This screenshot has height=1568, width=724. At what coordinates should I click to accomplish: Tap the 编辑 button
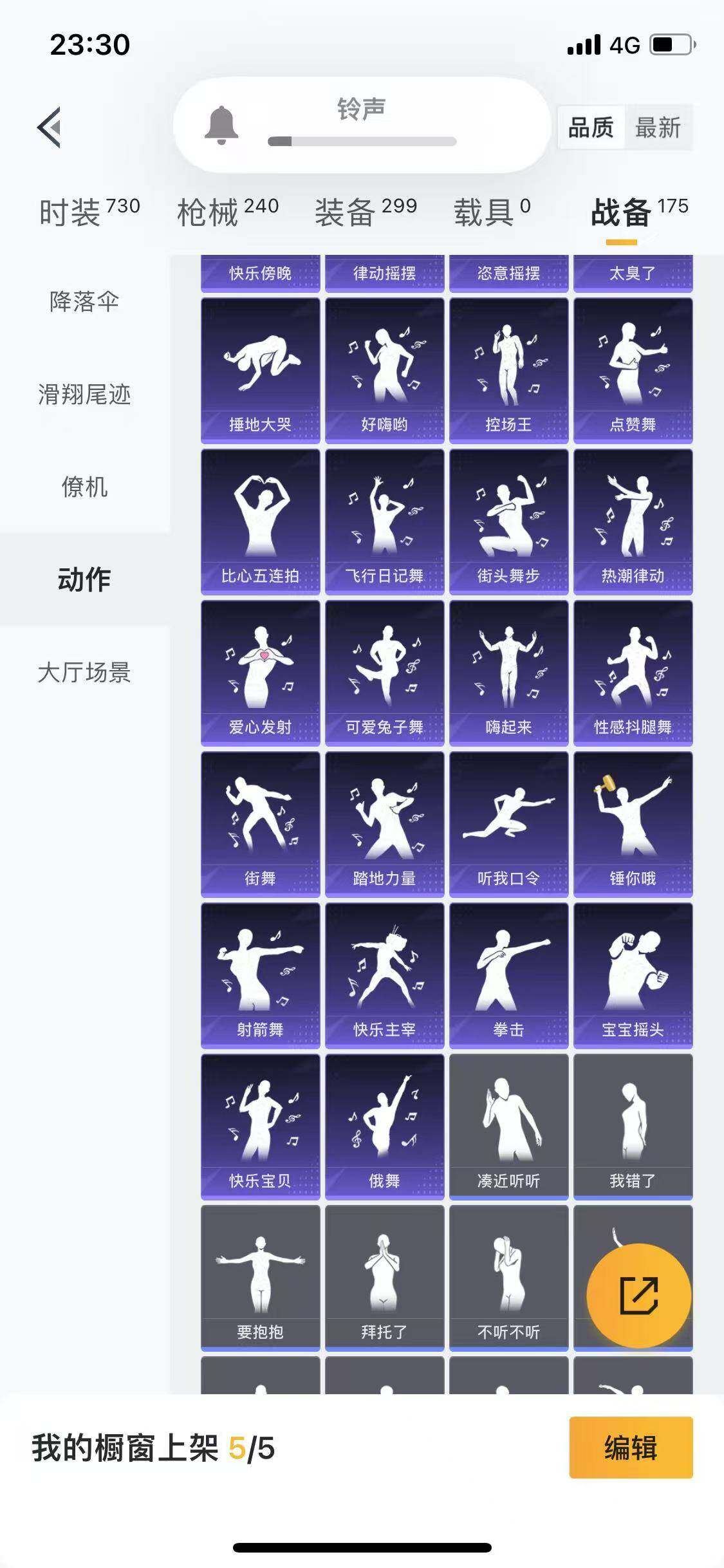(x=631, y=1448)
